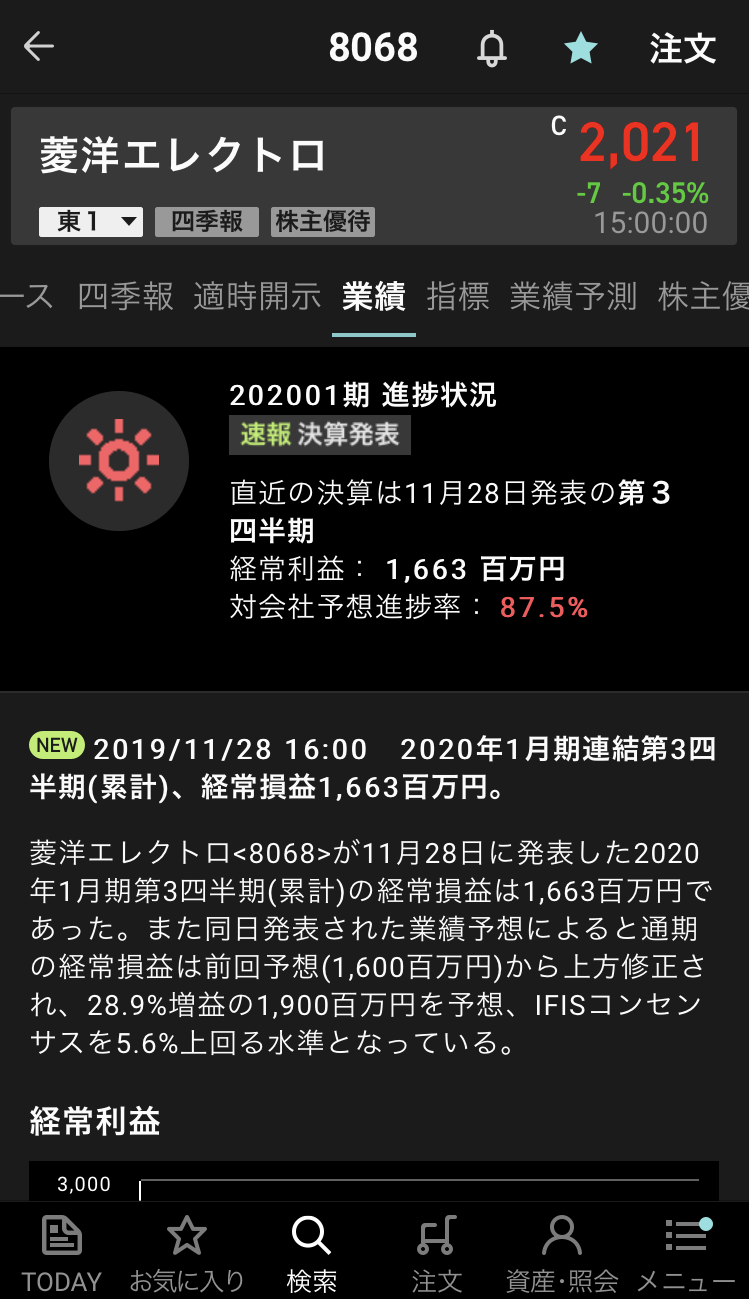Switch to the 四季報 tab
The image size is (749, 1299).
125,296
